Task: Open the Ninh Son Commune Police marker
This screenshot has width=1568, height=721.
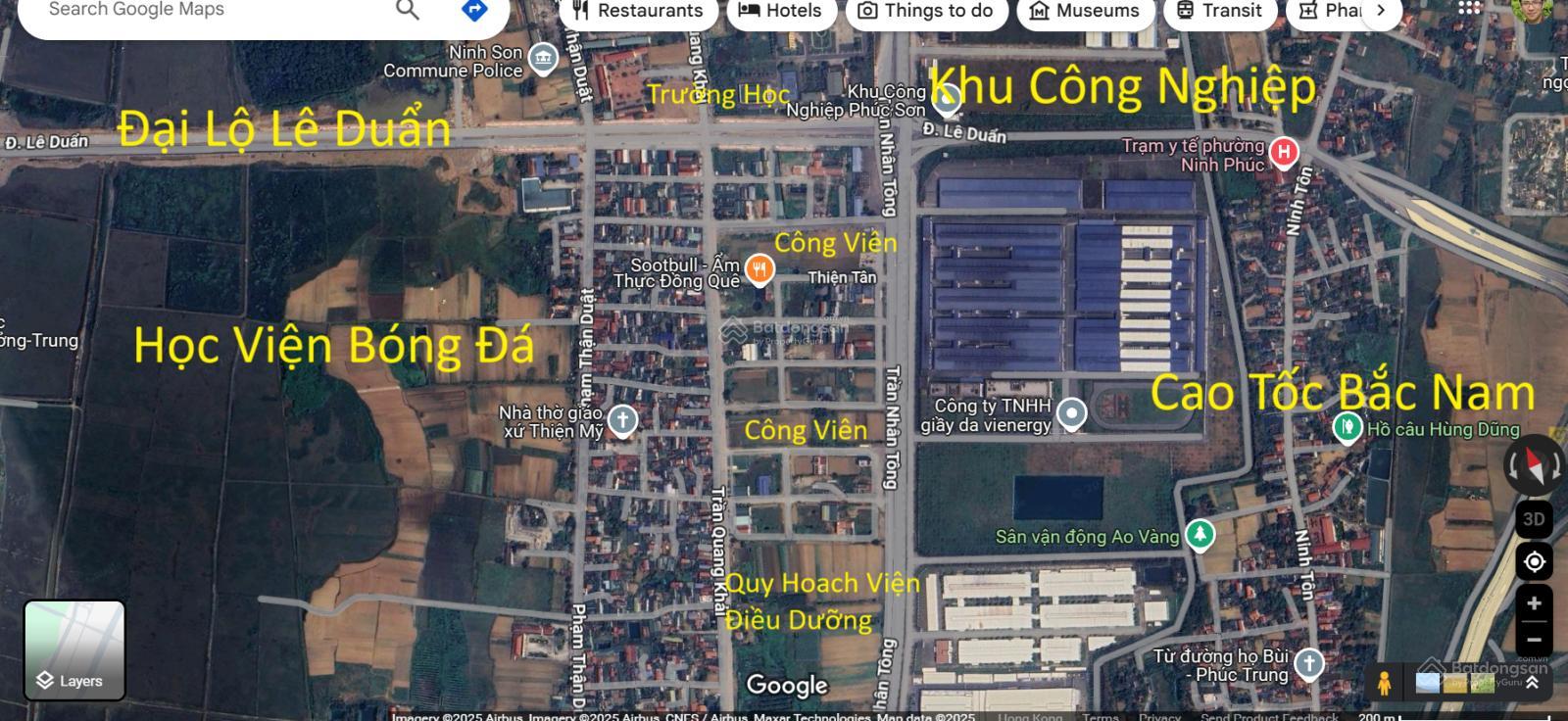Action: (x=542, y=59)
